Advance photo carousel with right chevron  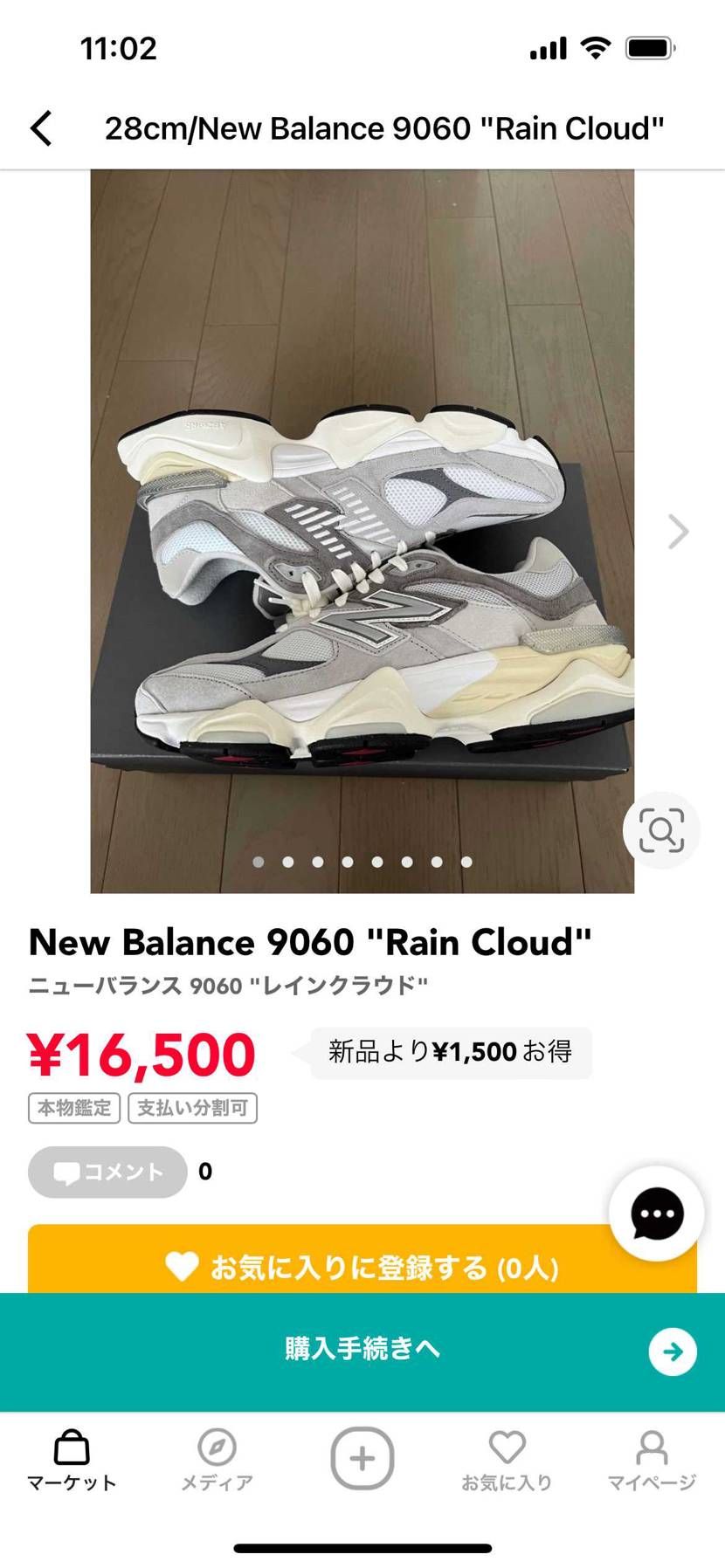tap(677, 531)
